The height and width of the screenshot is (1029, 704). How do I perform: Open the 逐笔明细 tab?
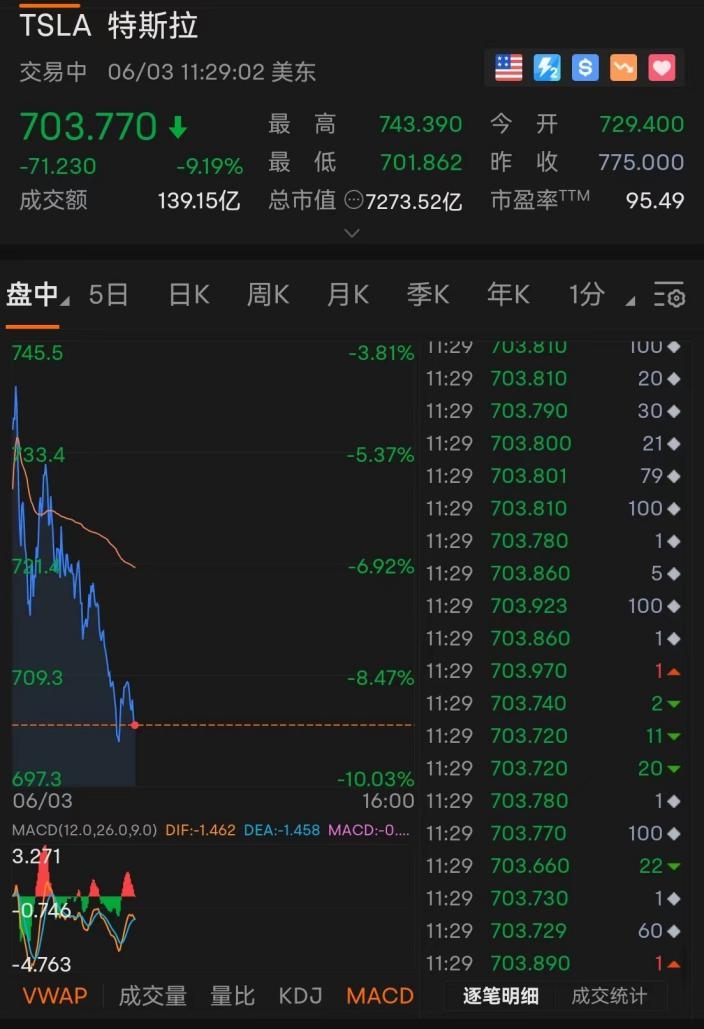point(501,996)
